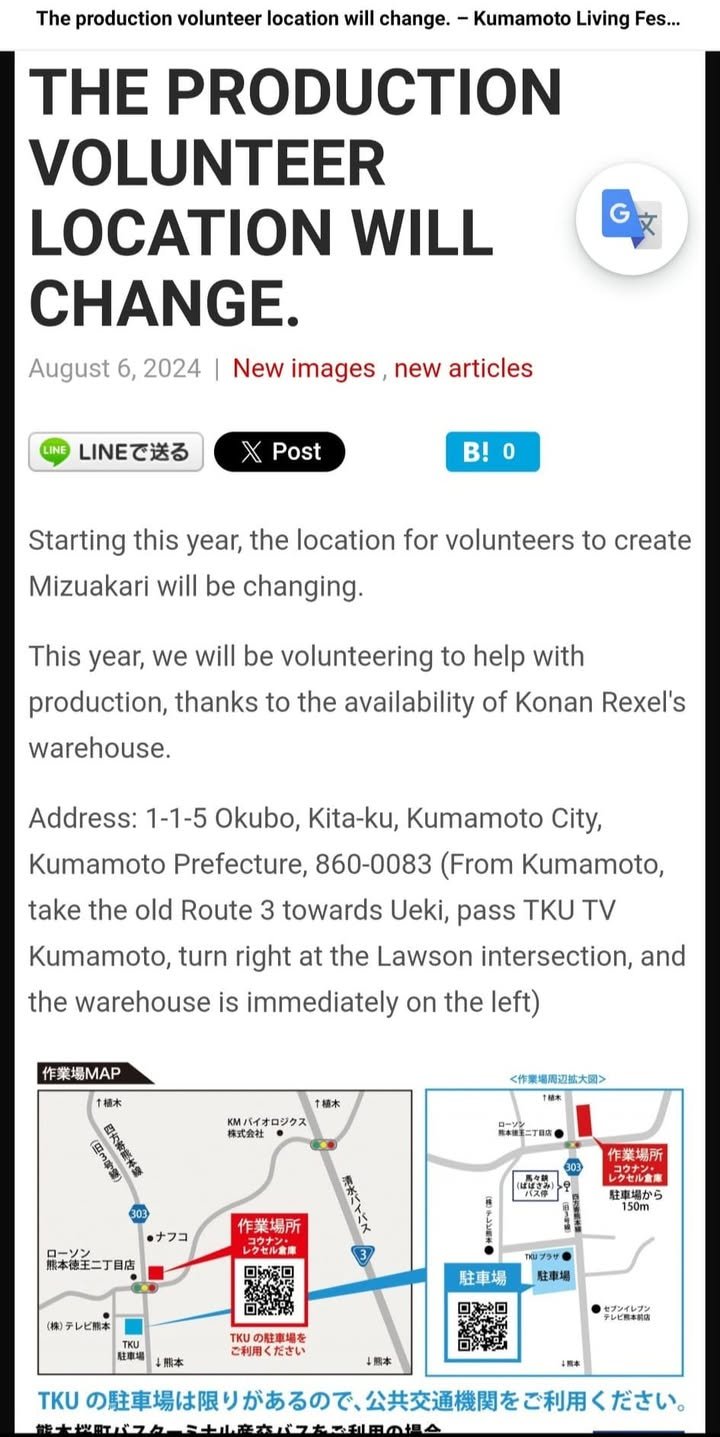Post this article on X
Image resolution: width=720 pixels, height=1437 pixels.
(279, 452)
